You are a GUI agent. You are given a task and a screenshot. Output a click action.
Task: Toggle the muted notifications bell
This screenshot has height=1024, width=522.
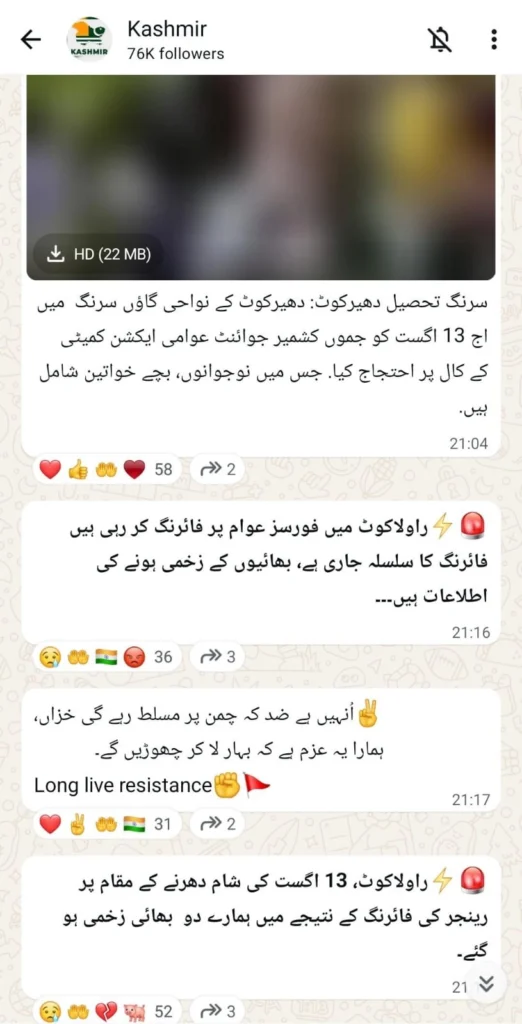pos(439,40)
